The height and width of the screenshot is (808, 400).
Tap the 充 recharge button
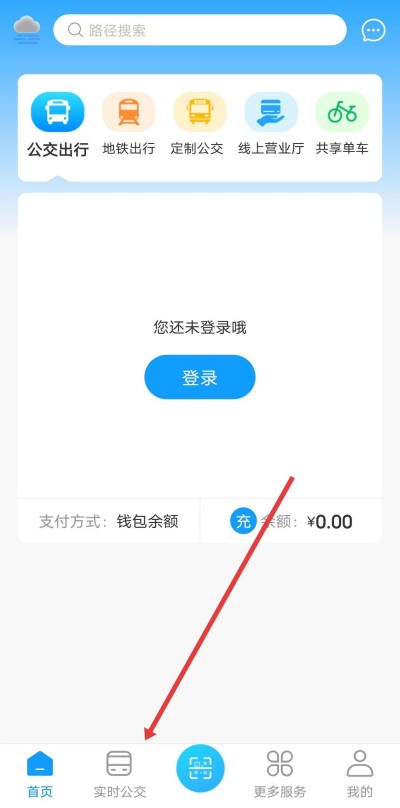[x=243, y=521]
